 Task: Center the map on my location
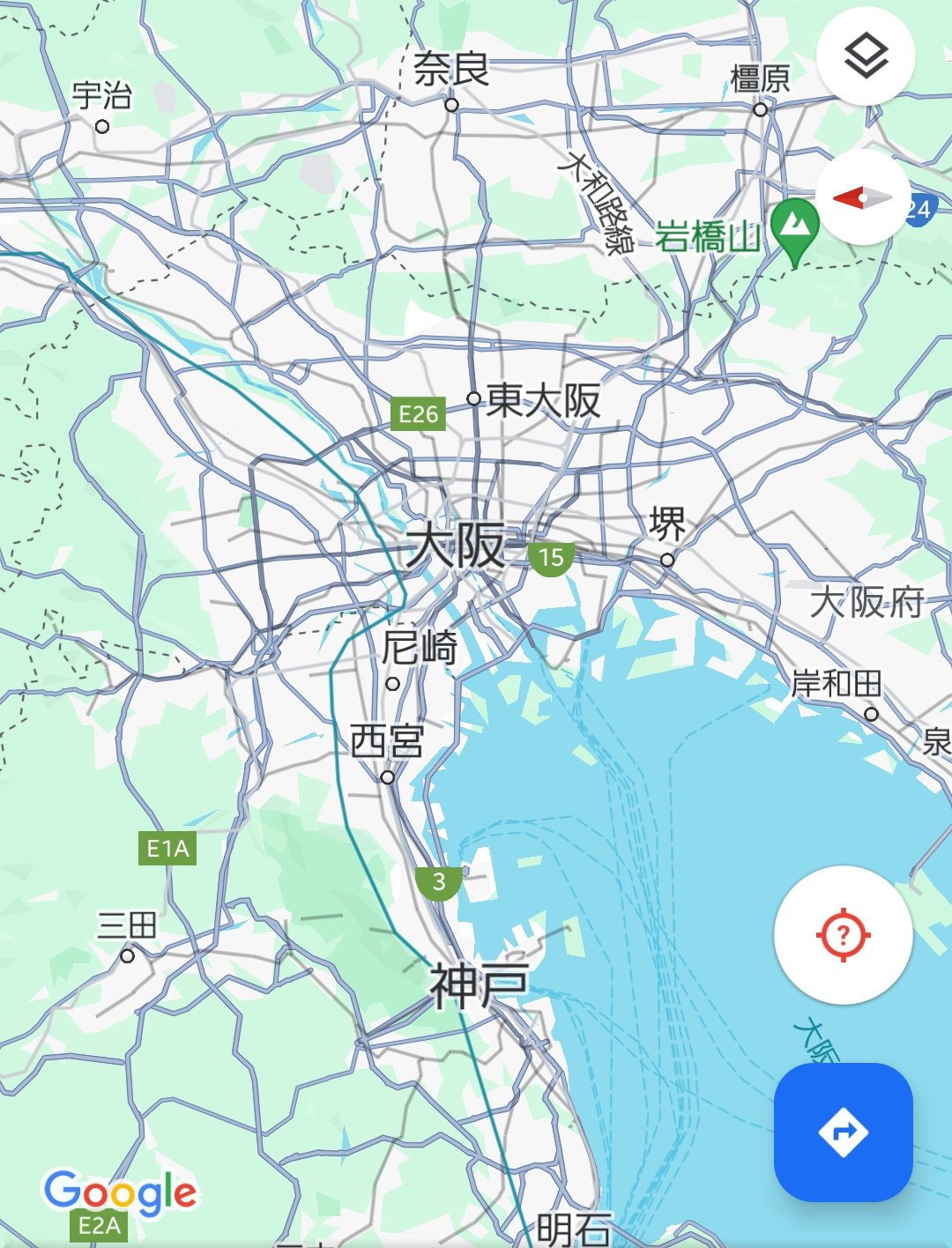(843, 934)
